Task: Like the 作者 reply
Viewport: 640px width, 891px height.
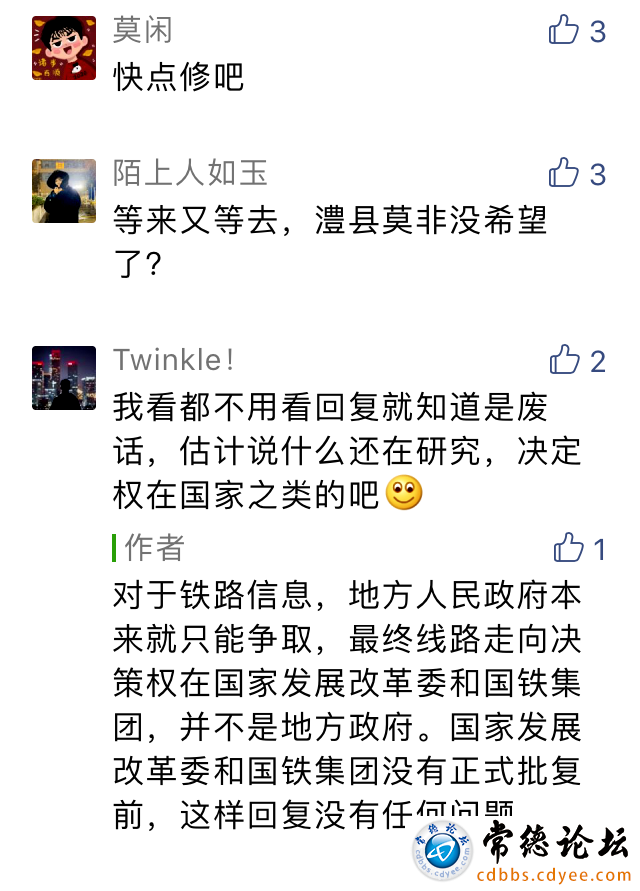Action: 568,547
